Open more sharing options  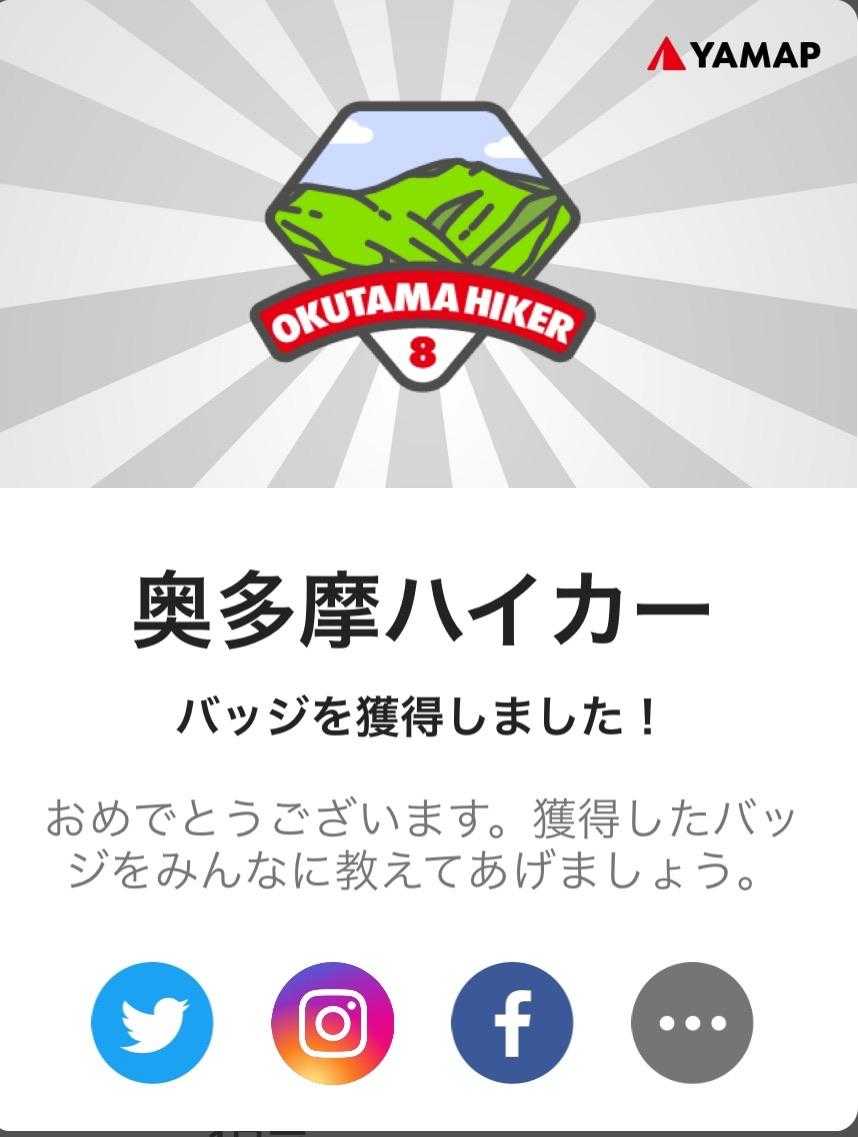[692, 1022]
